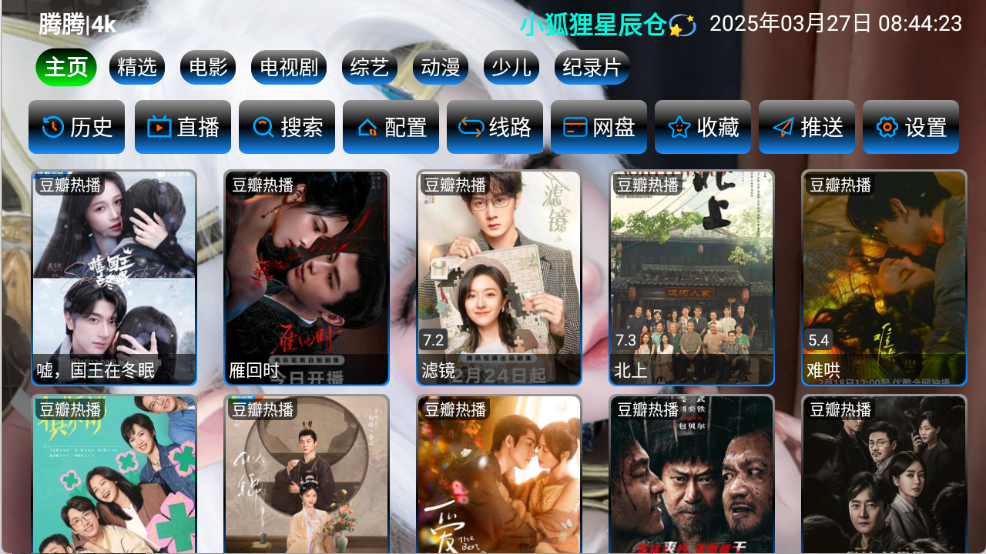Open the 纪录片 tab
The image size is (986, 554).
click(591, 68)
